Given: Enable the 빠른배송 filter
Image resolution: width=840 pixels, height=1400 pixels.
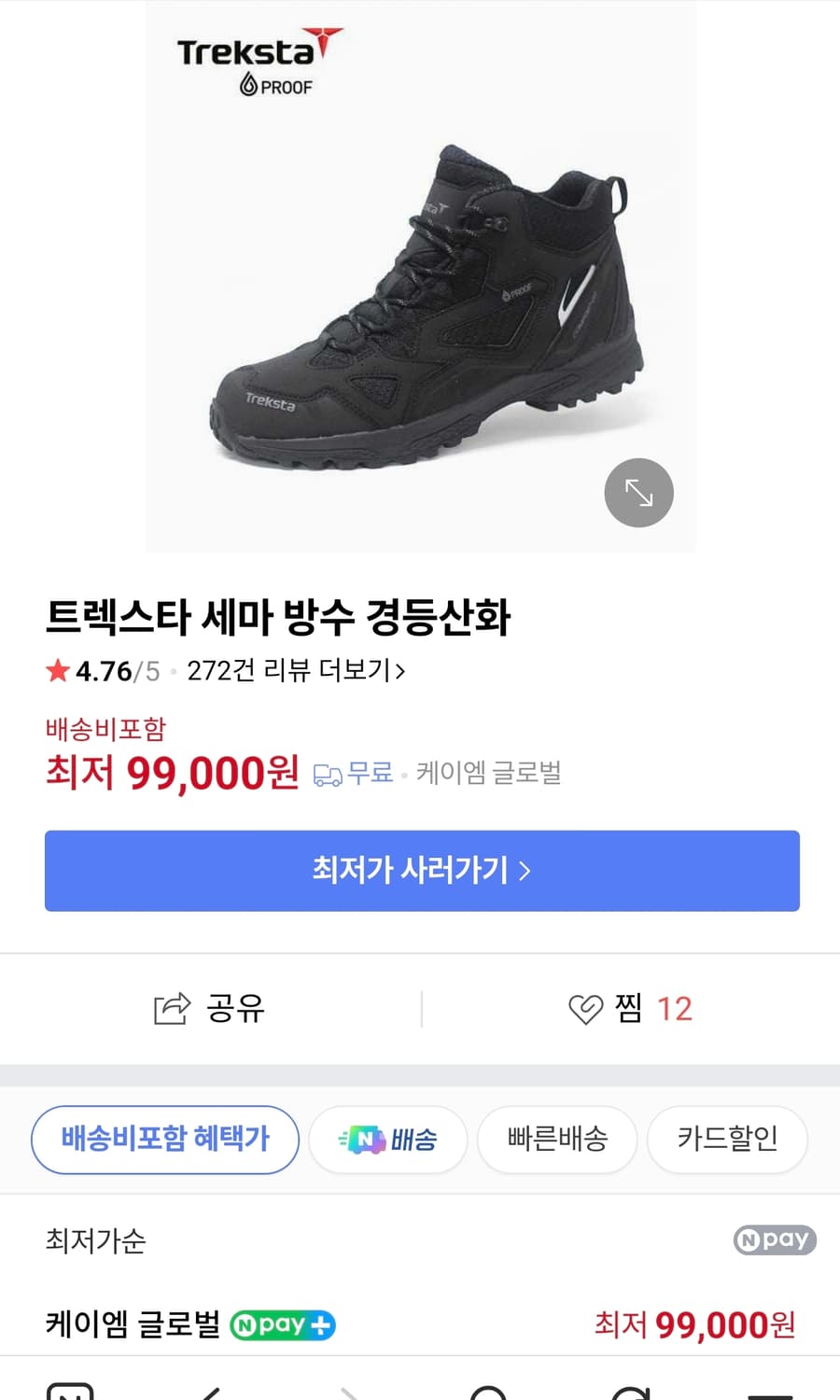Looking at the screenshot, I should pos(556,1140).
